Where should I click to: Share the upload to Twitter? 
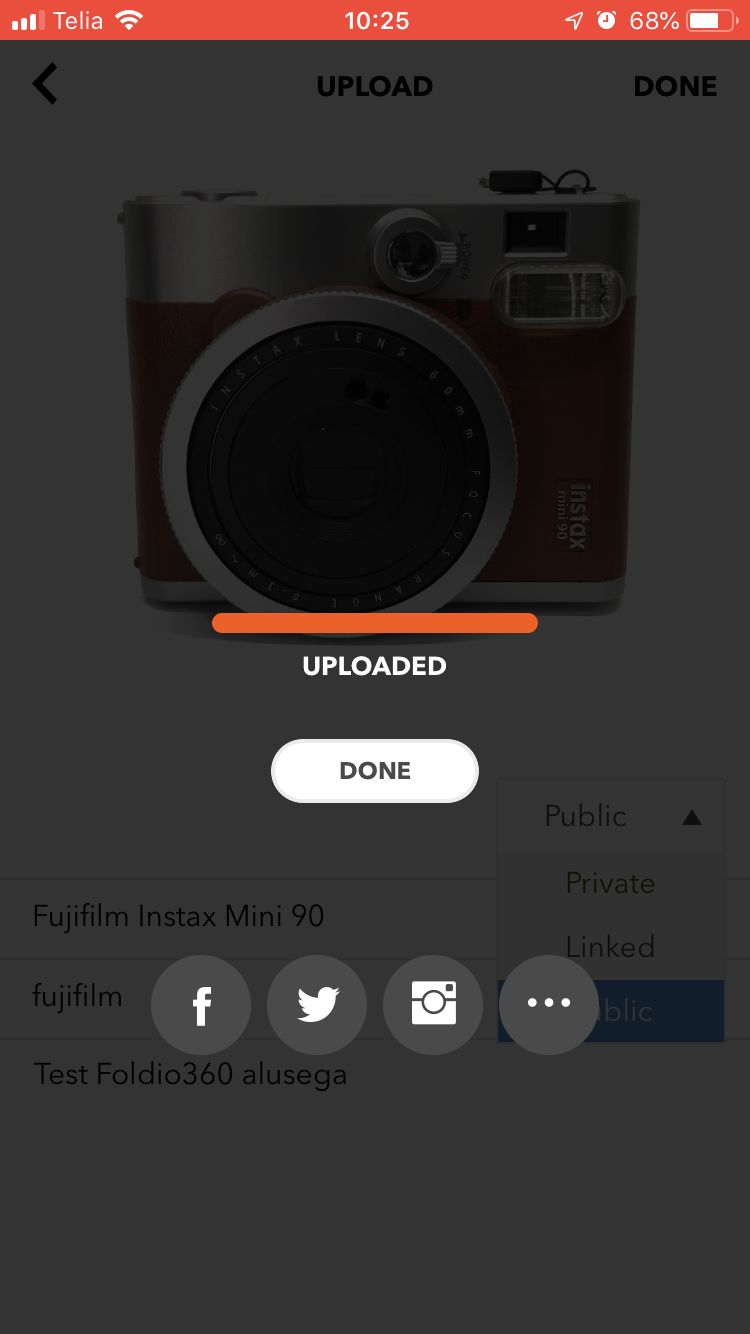317,1005
